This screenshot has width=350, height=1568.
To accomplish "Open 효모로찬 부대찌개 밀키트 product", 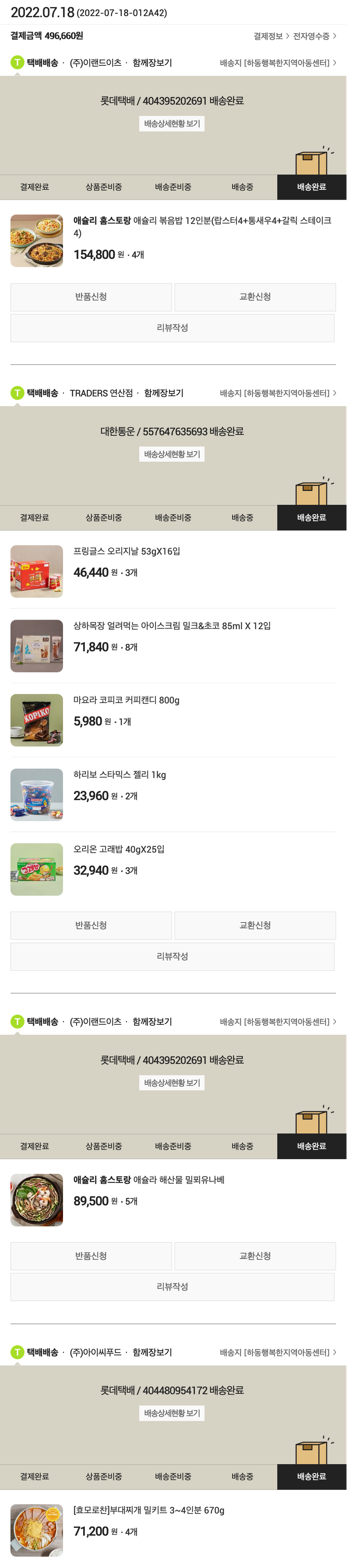I will pos(149,1510).
